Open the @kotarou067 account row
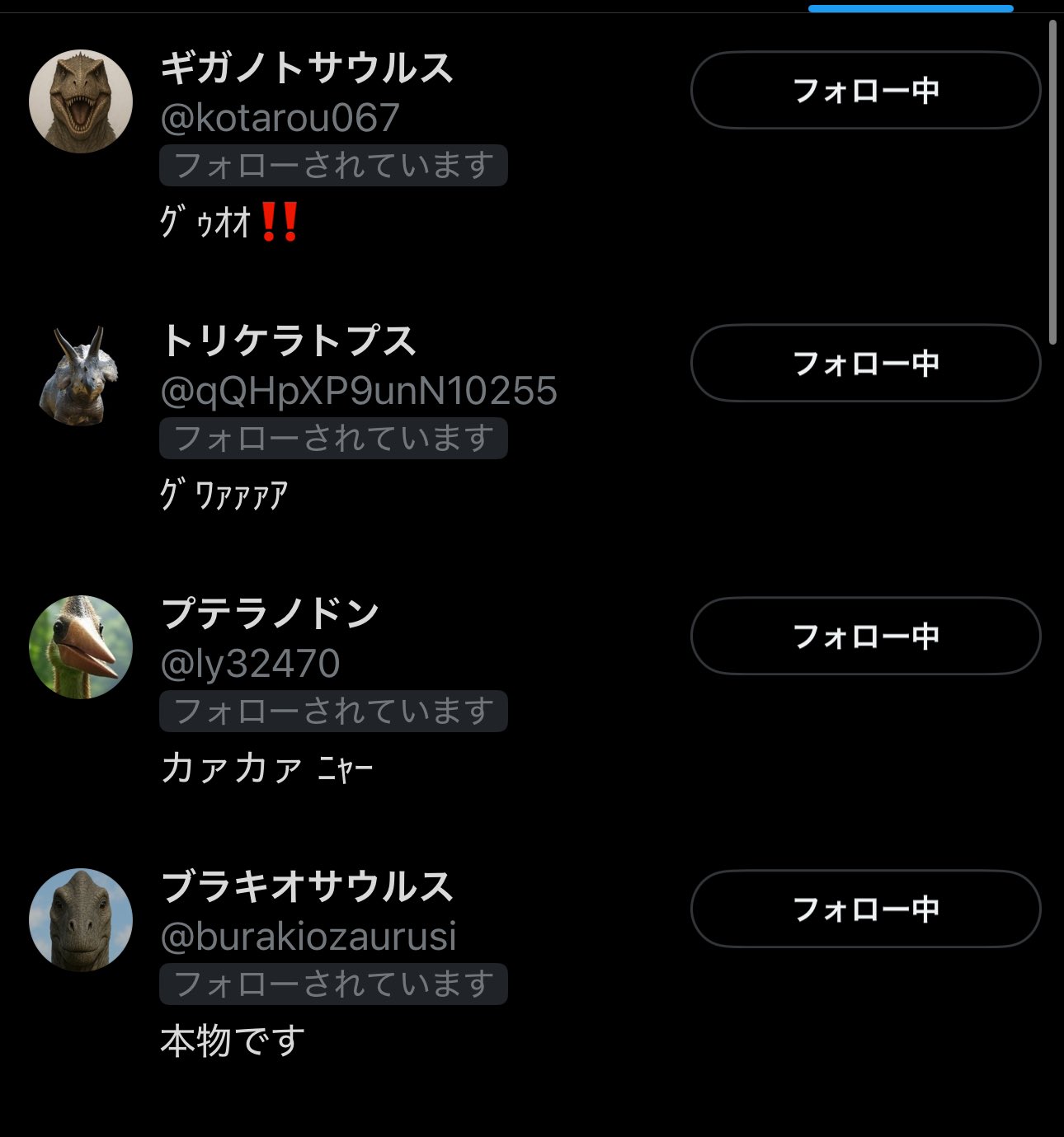This screenshot has width=1064, height=1137. tap(280, 118)
